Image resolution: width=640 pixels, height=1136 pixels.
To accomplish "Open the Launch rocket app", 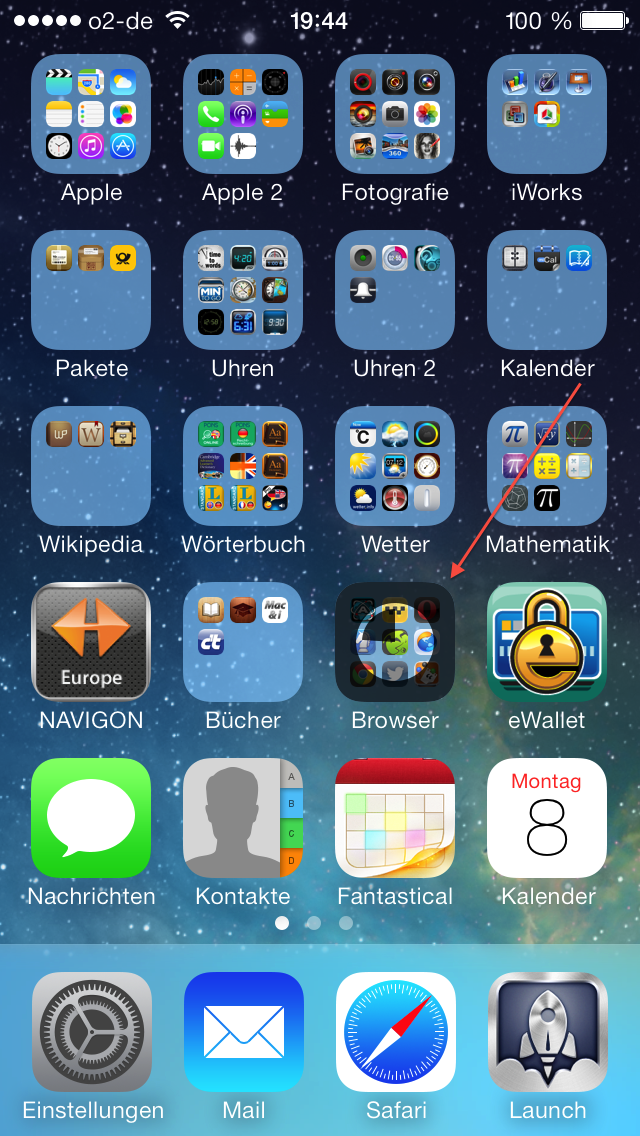I will (x=547, y=1032).
